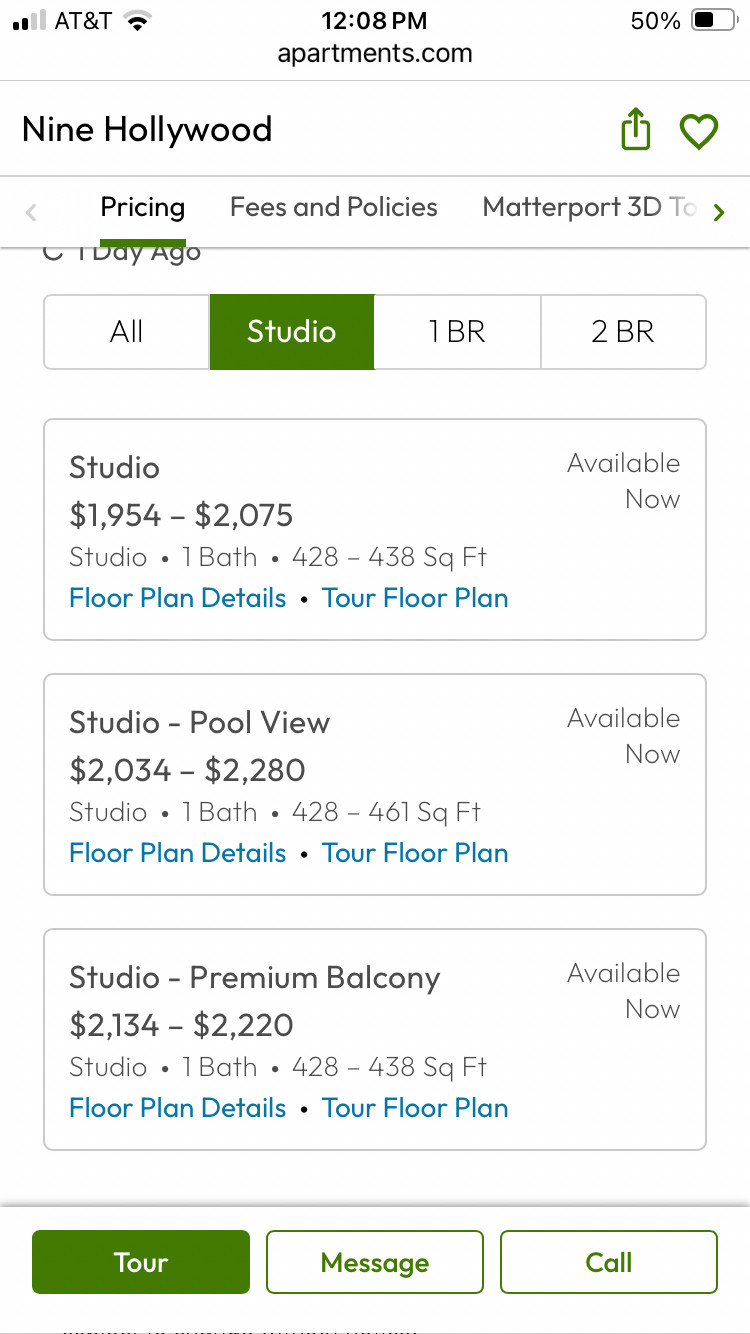Filter by 1 BR units
This screenshot has height=1334, width=750.
(458, 332)
